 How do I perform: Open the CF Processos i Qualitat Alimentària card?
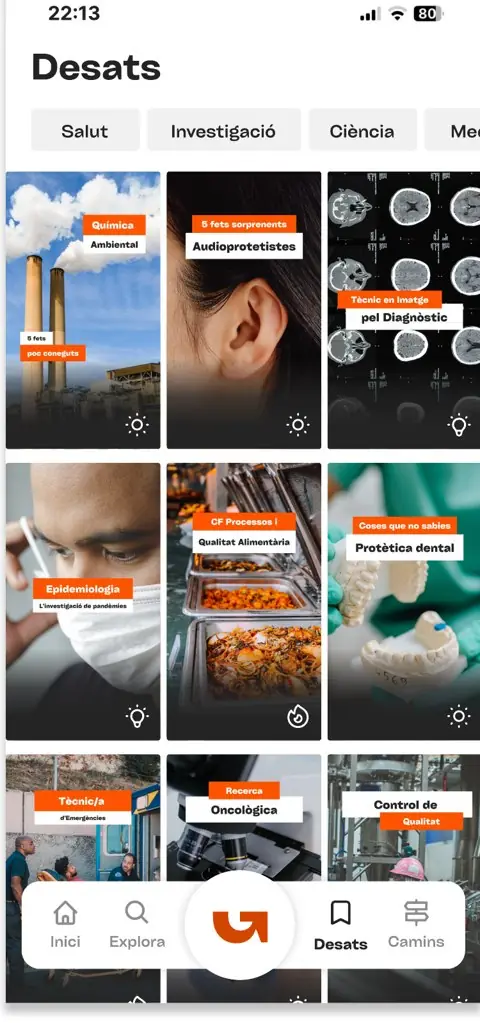tap(244, 602)
